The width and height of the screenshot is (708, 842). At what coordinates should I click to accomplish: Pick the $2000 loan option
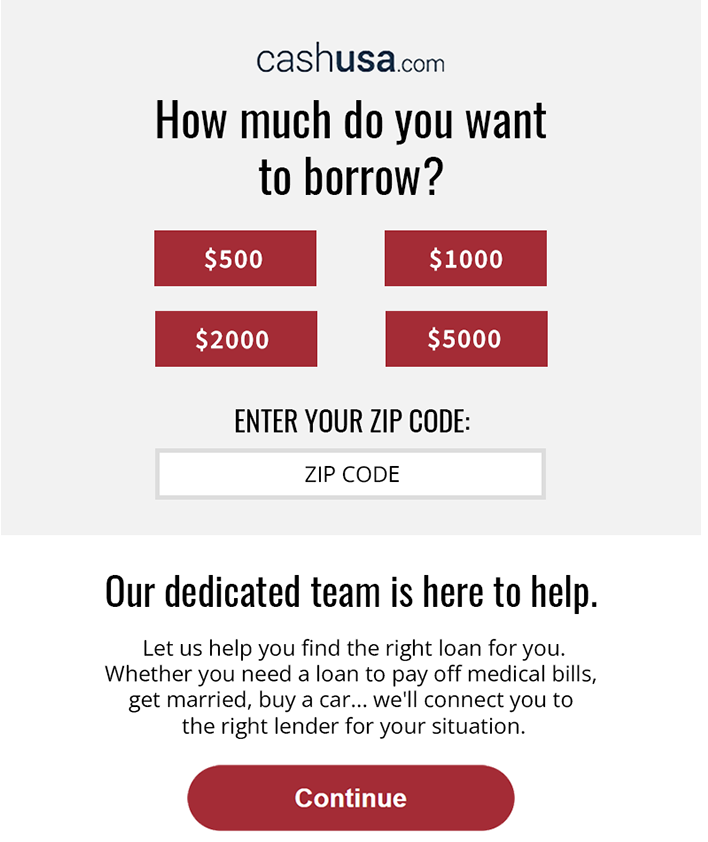click(x=235, y=339)
